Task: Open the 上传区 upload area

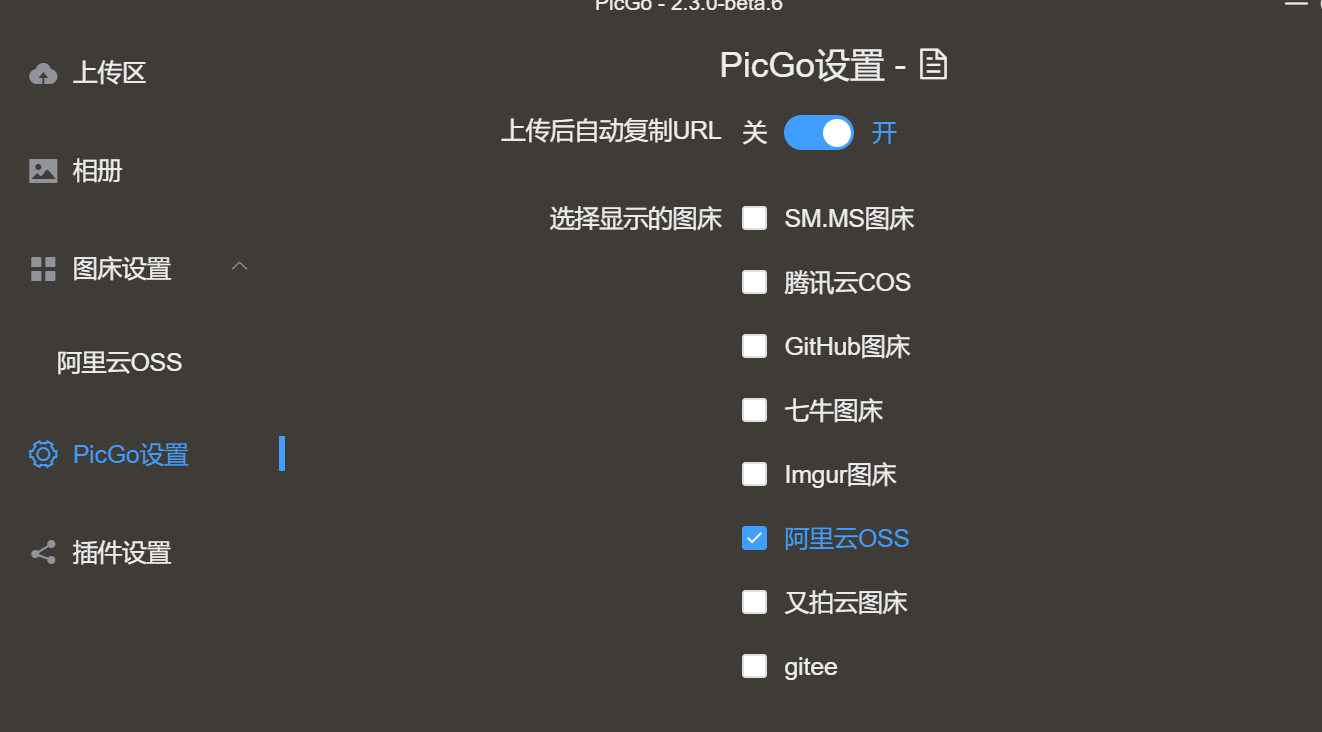Action: [x=109, y=73]
